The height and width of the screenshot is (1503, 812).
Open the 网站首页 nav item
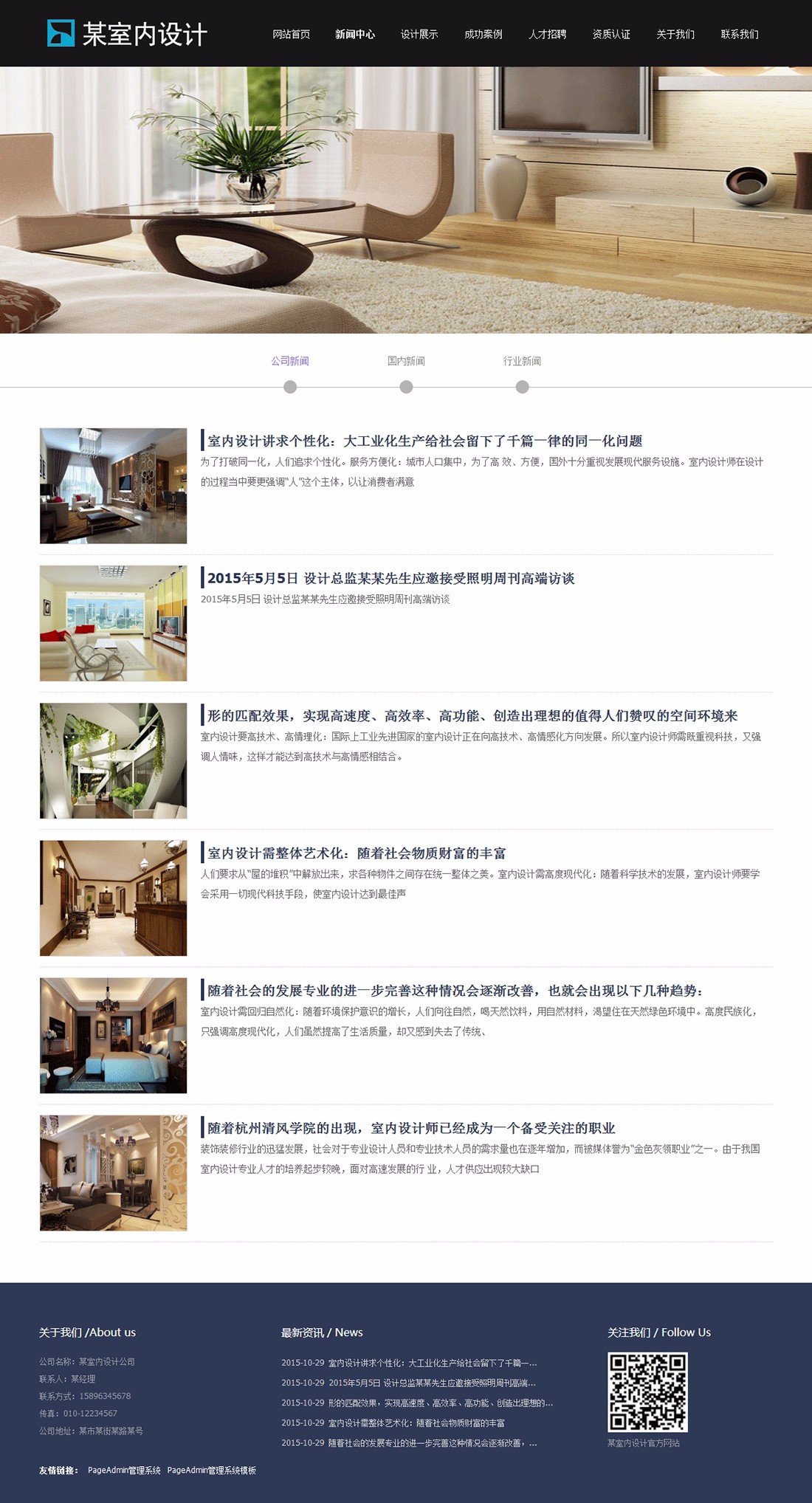tap(291, 34)
